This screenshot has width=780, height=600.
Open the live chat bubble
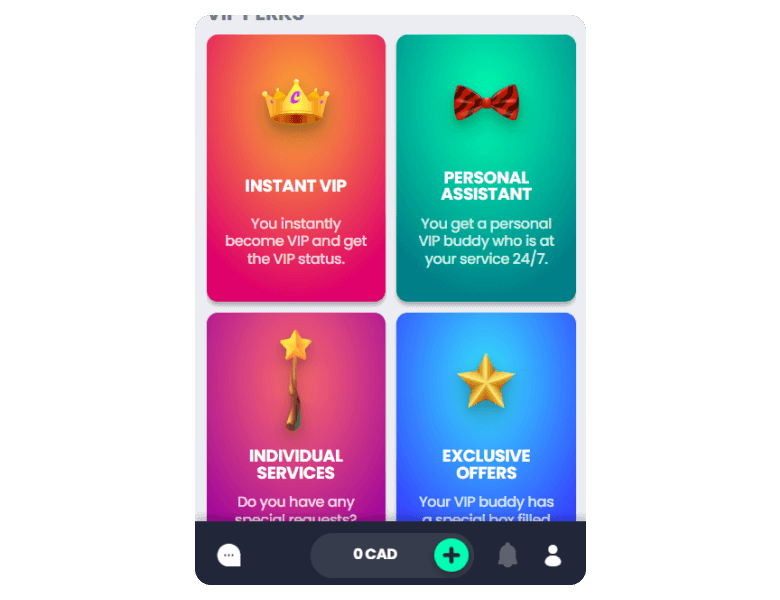click(229, 555)
